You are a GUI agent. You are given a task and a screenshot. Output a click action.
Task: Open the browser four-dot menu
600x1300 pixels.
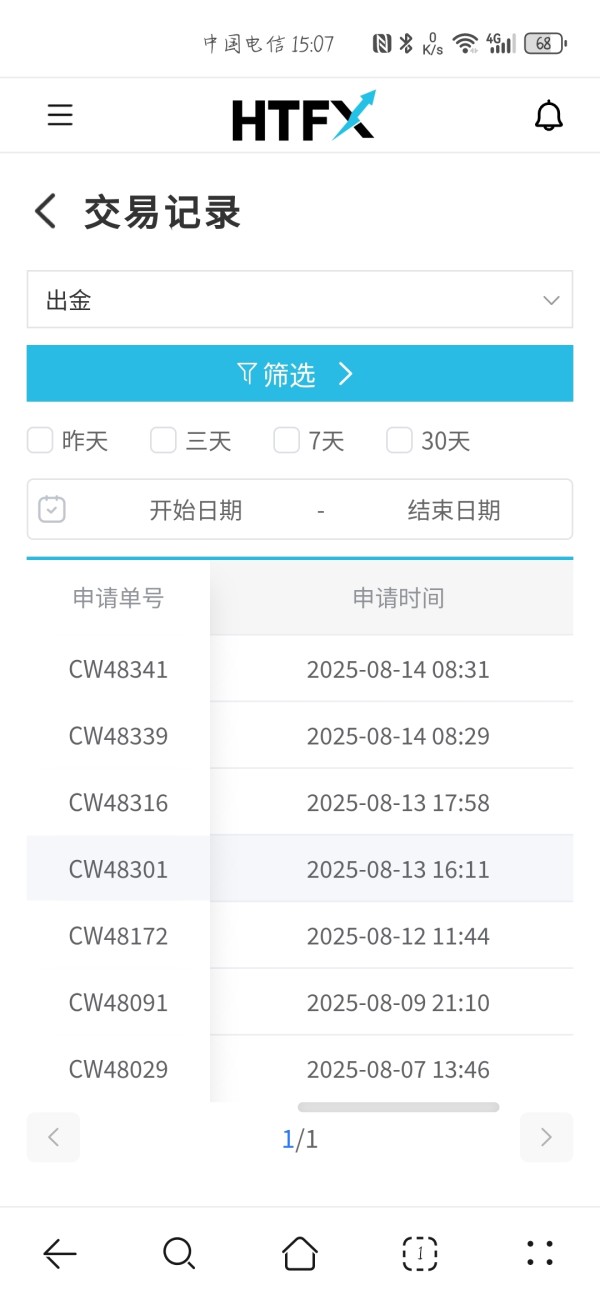540,1253
